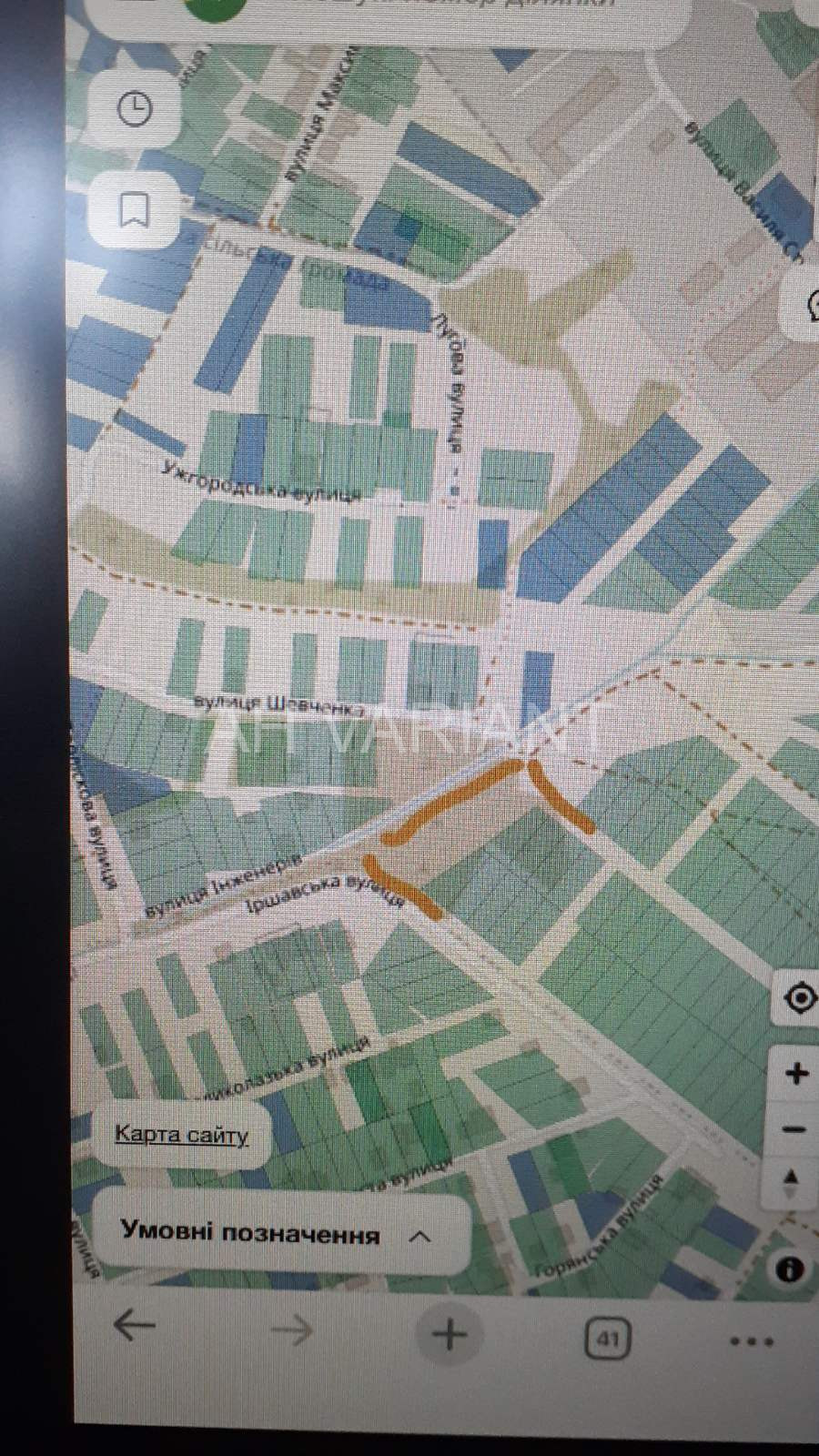Zoom out on the map

[x=794, y=1130]
